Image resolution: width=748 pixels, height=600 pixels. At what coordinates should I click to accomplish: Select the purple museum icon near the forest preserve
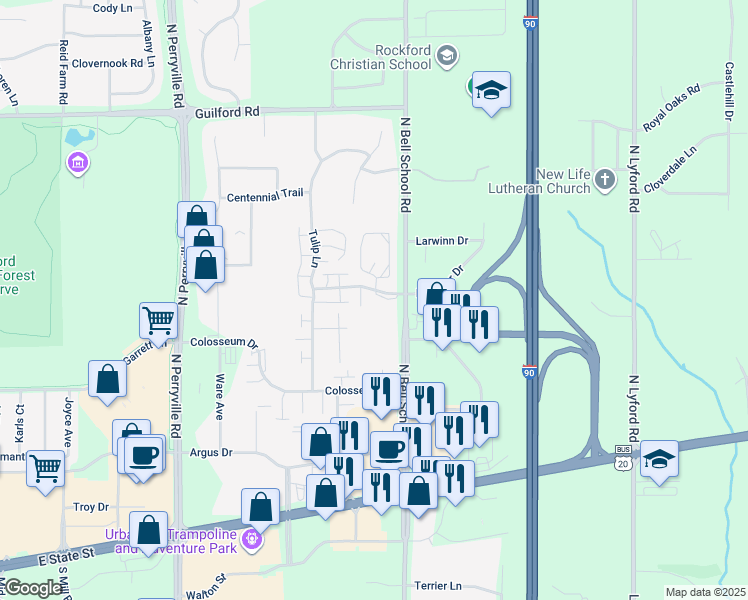tap(78, 164)
